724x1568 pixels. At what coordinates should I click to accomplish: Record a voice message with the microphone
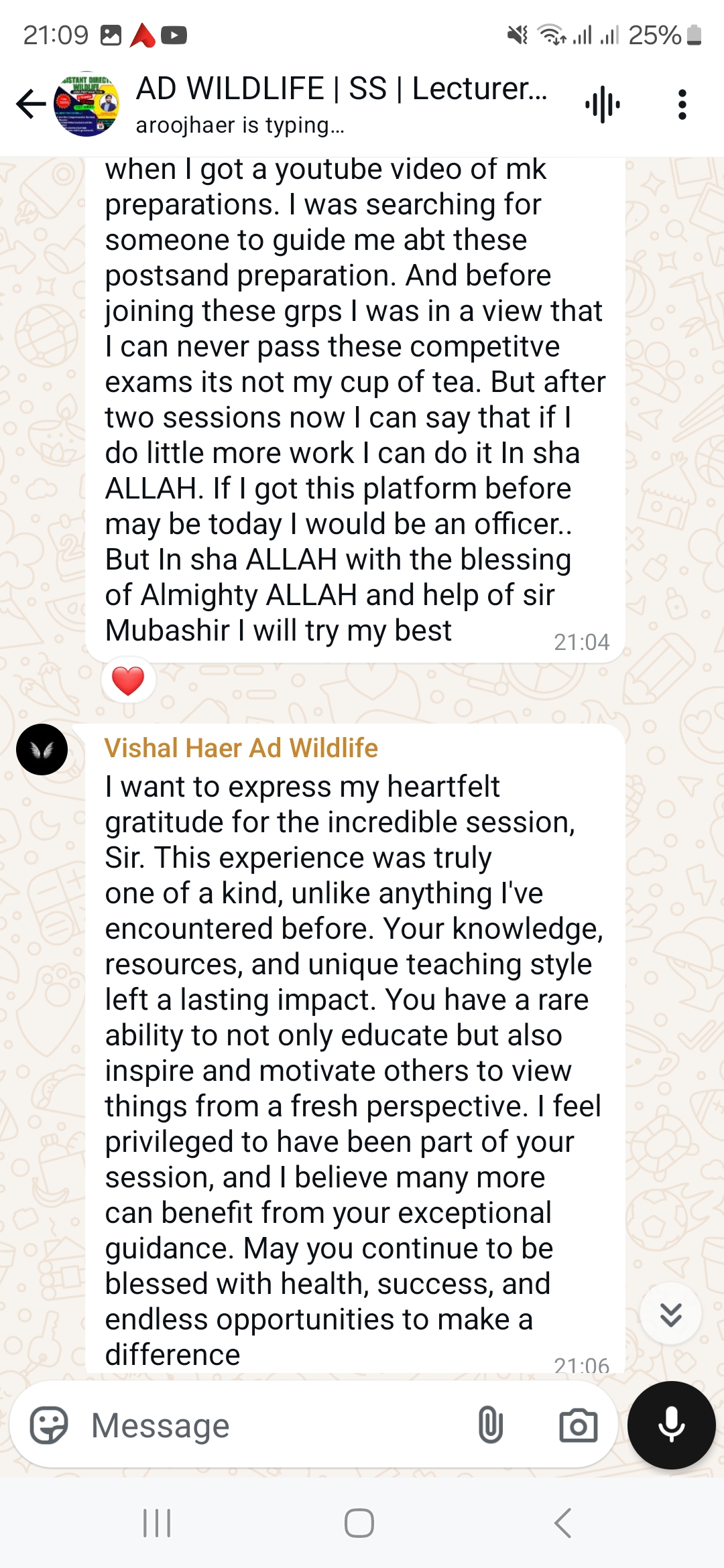671,1425
